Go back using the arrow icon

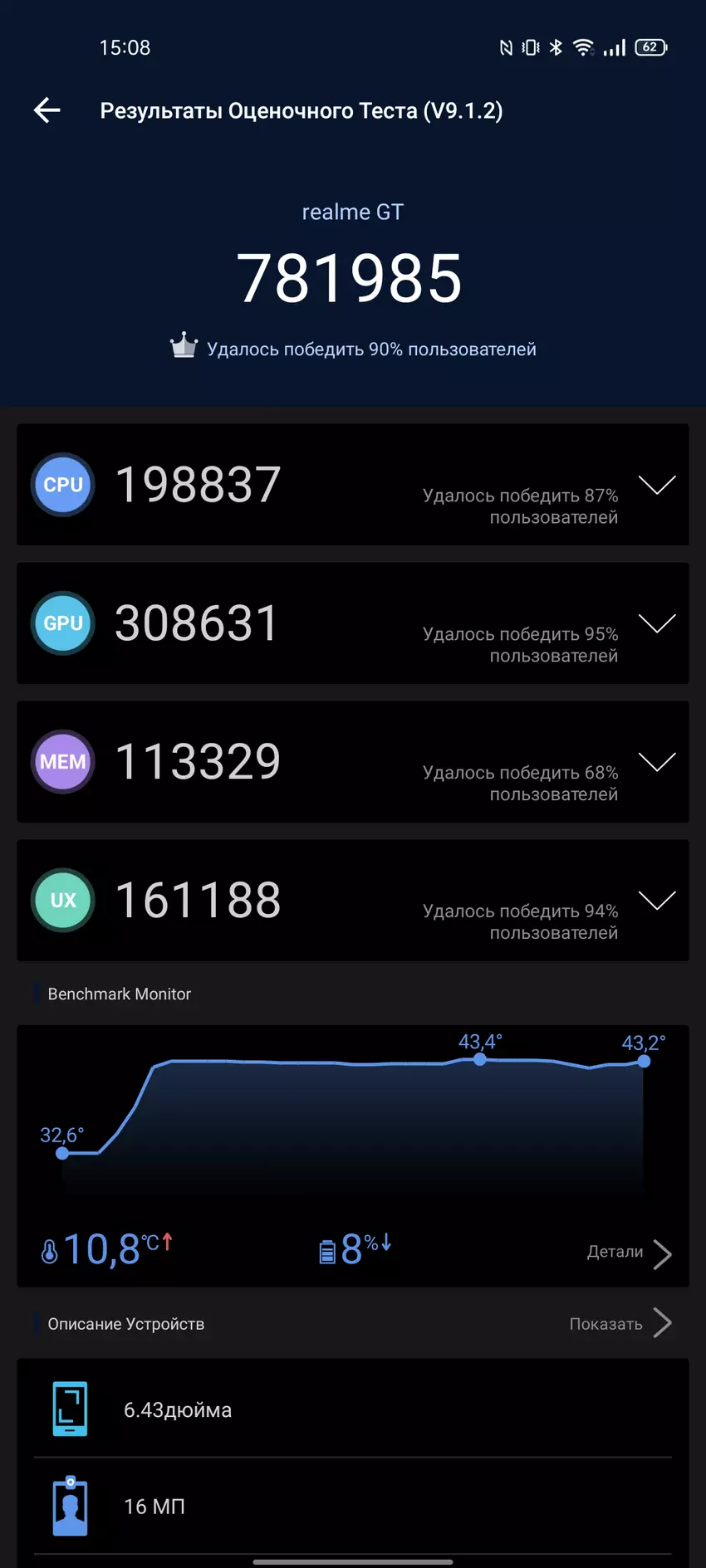(x=47, y=110)
